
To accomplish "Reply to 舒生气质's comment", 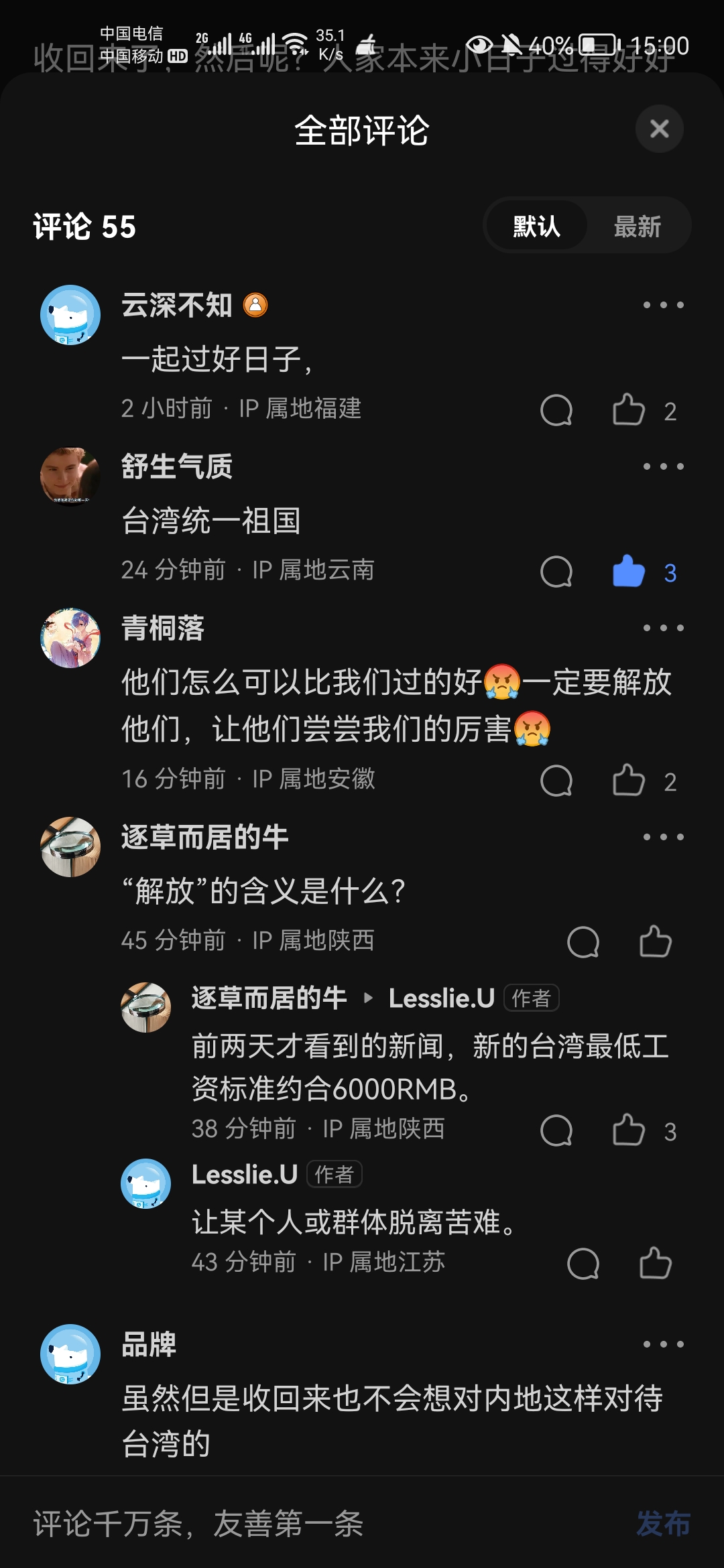I will point(556,572).
